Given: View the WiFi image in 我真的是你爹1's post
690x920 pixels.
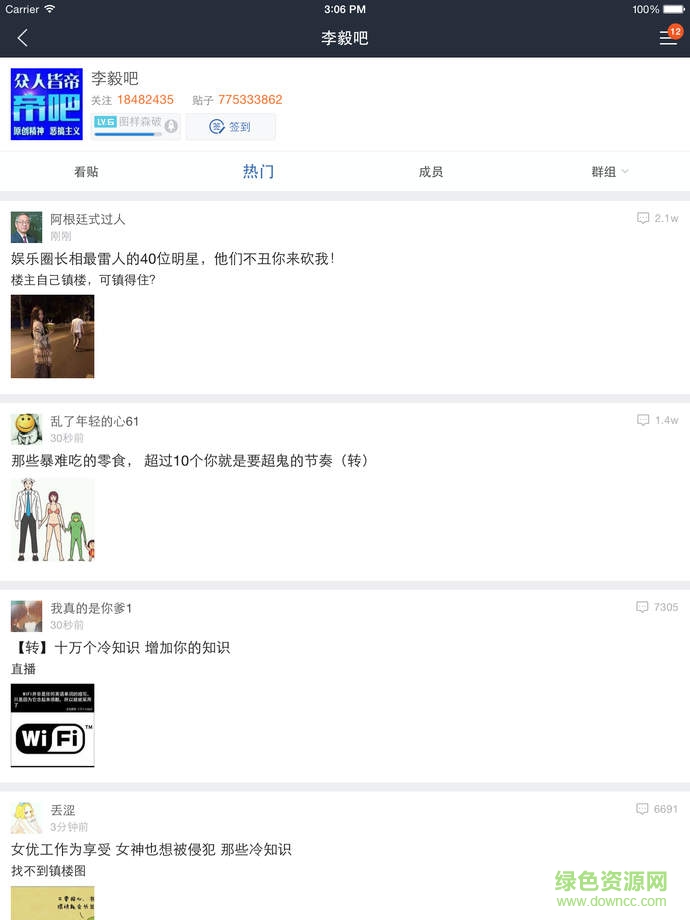Looking at the screenshot, I should pos(52,725).
